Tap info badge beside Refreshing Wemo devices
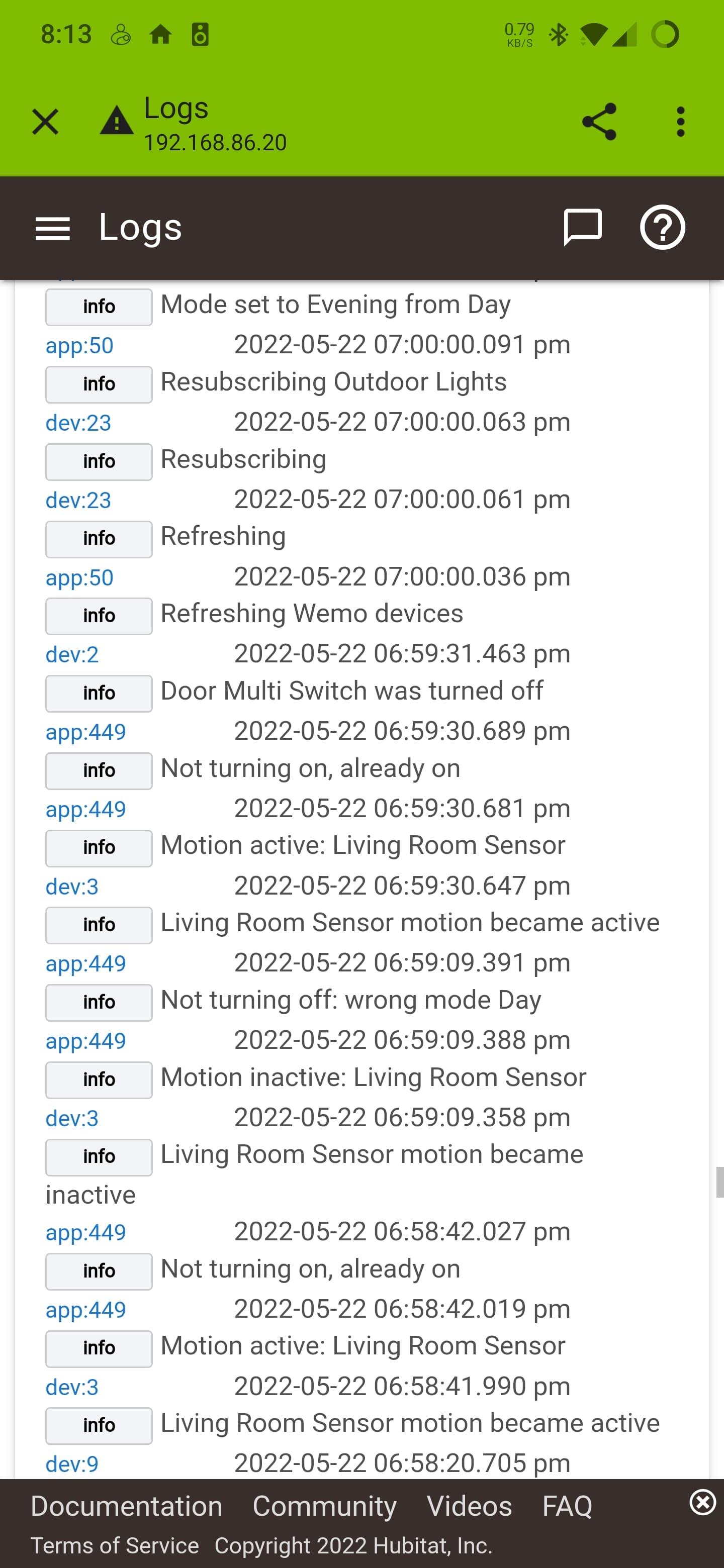 pyautogui.click(x=99, y=616)
